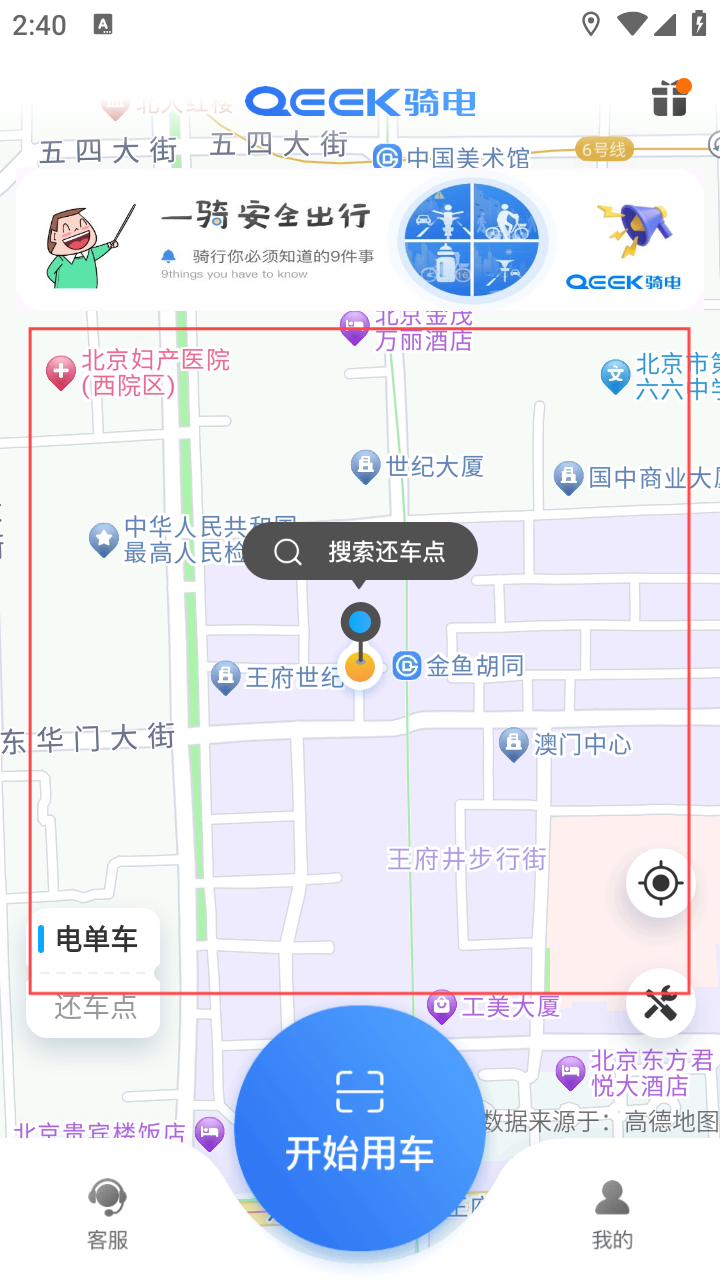The width and height of the screenshot is (720, 1280).
Task: Switch to the 还车点 tab
Action: (93, 1008)
